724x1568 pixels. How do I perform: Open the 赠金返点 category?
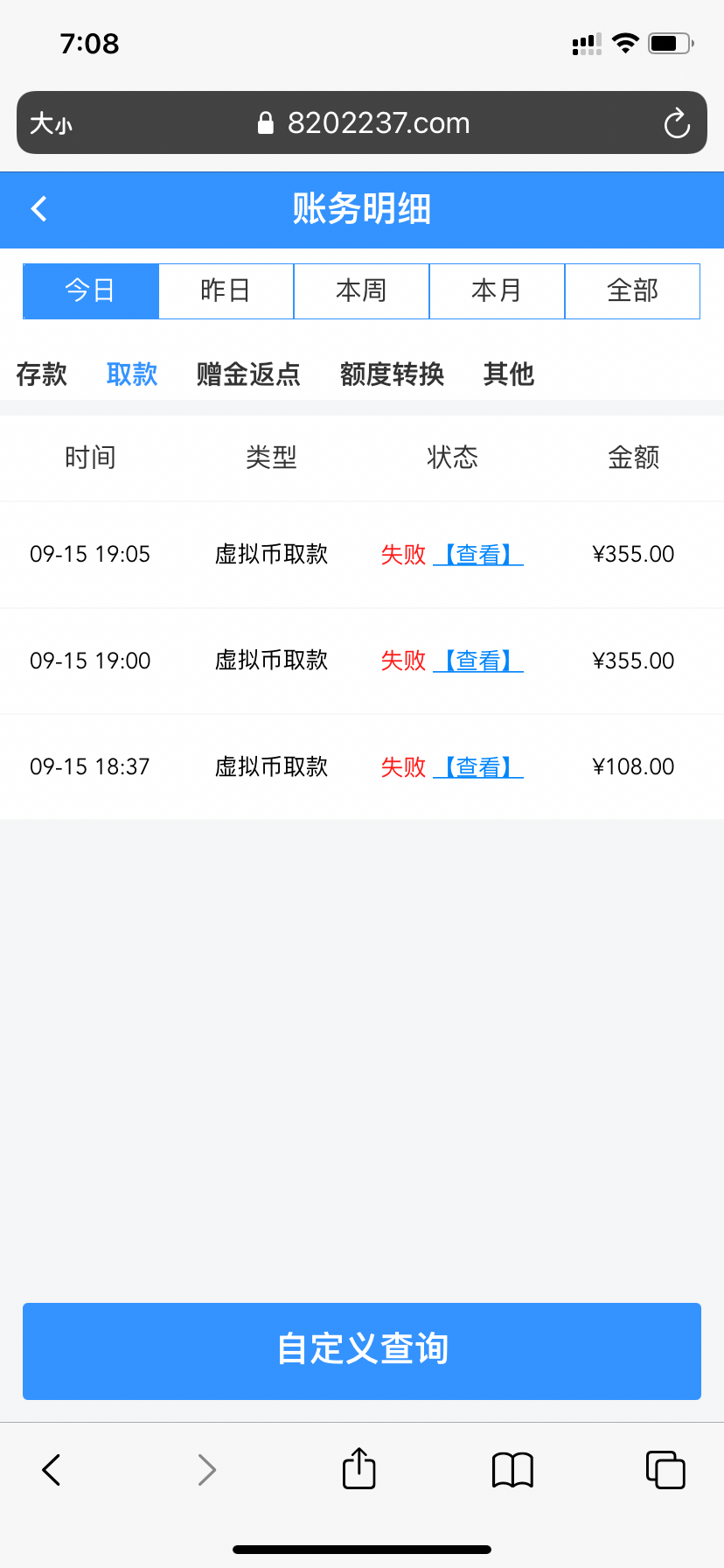pos(248,374)
